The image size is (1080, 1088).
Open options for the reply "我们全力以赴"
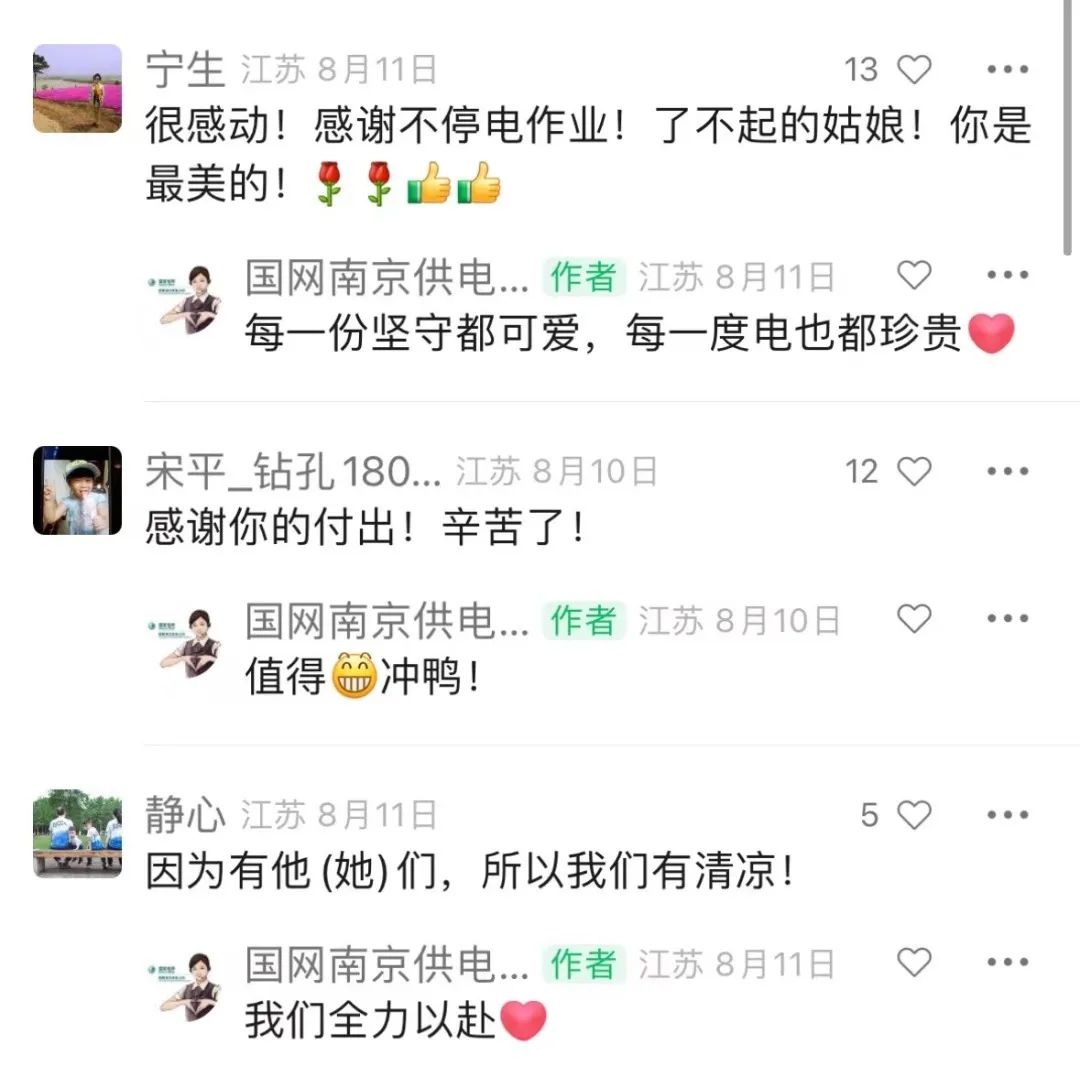pos(1007,962)
